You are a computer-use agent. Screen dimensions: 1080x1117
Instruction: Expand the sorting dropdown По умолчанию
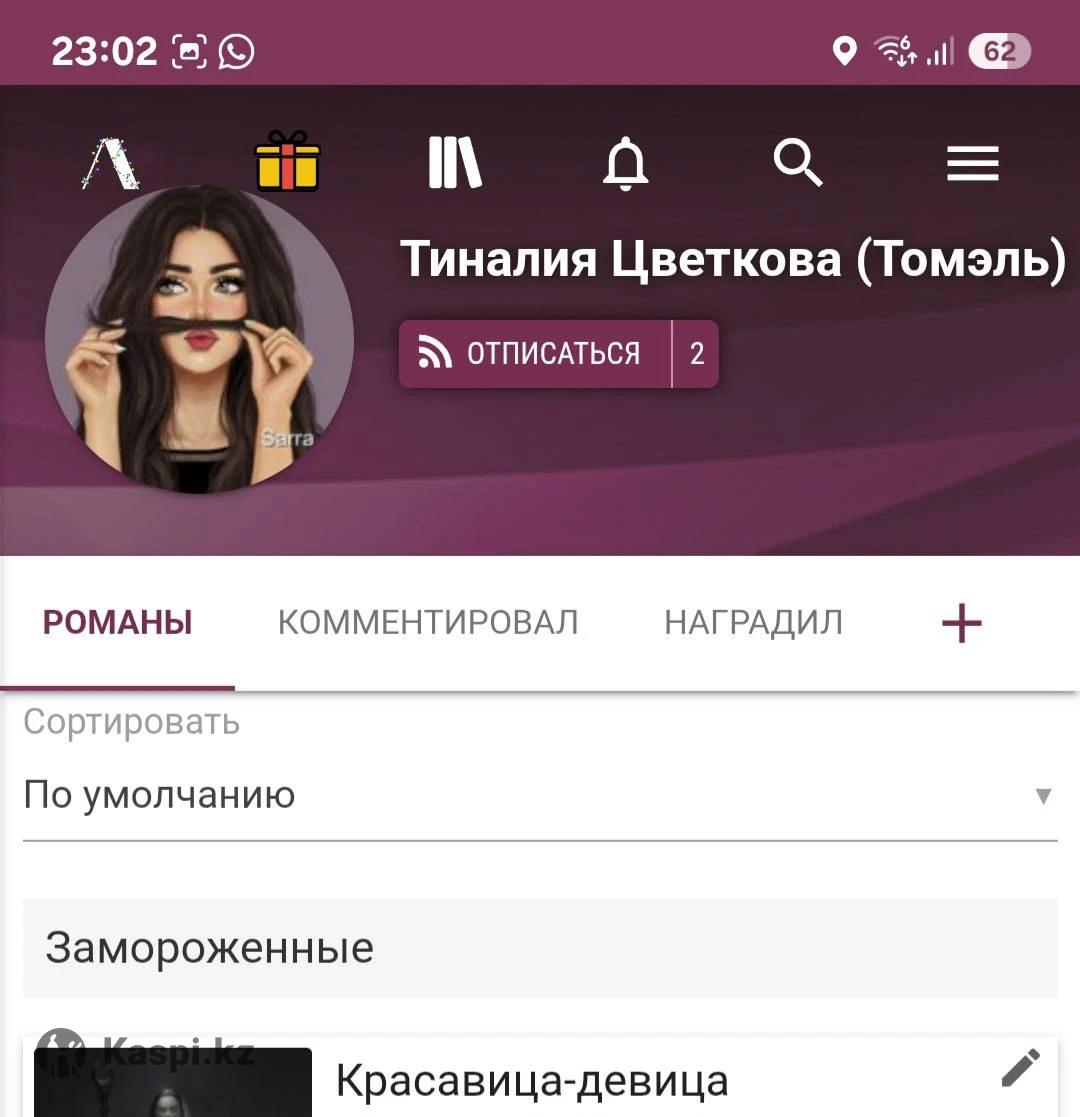pos(540,796)
